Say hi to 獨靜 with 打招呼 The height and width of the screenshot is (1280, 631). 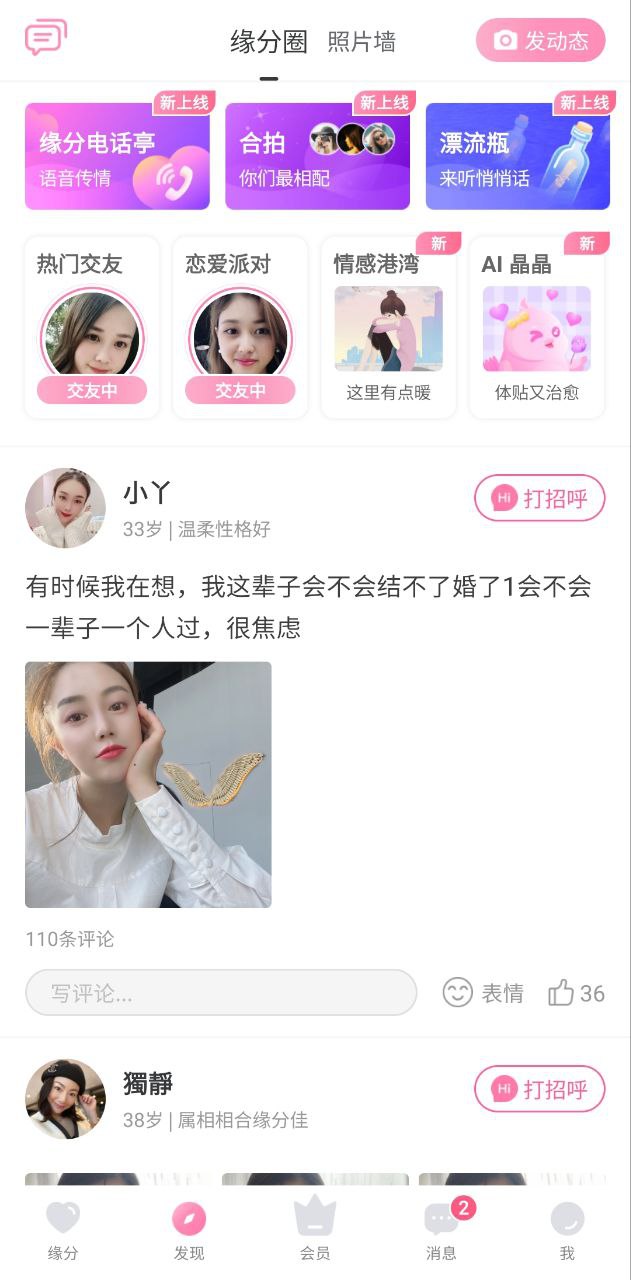tap(539, 1089)
